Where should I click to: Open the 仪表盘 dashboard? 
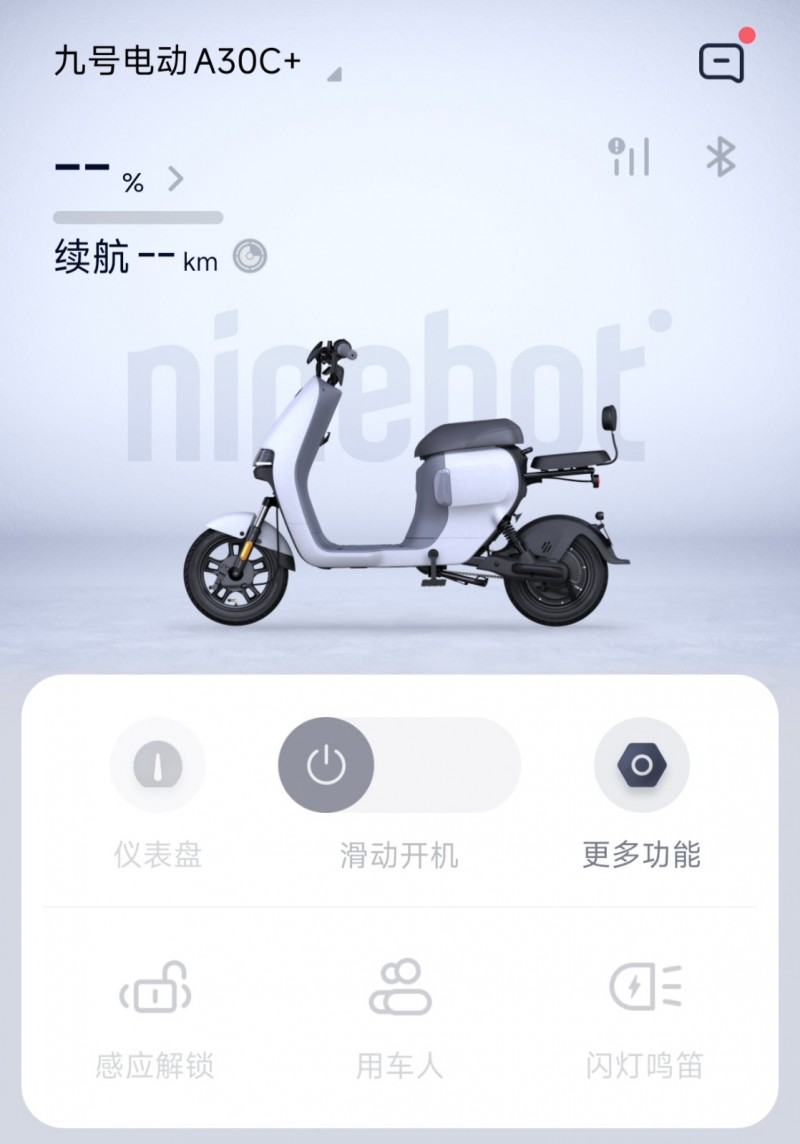pyautogui.click(x=158, y=766)
